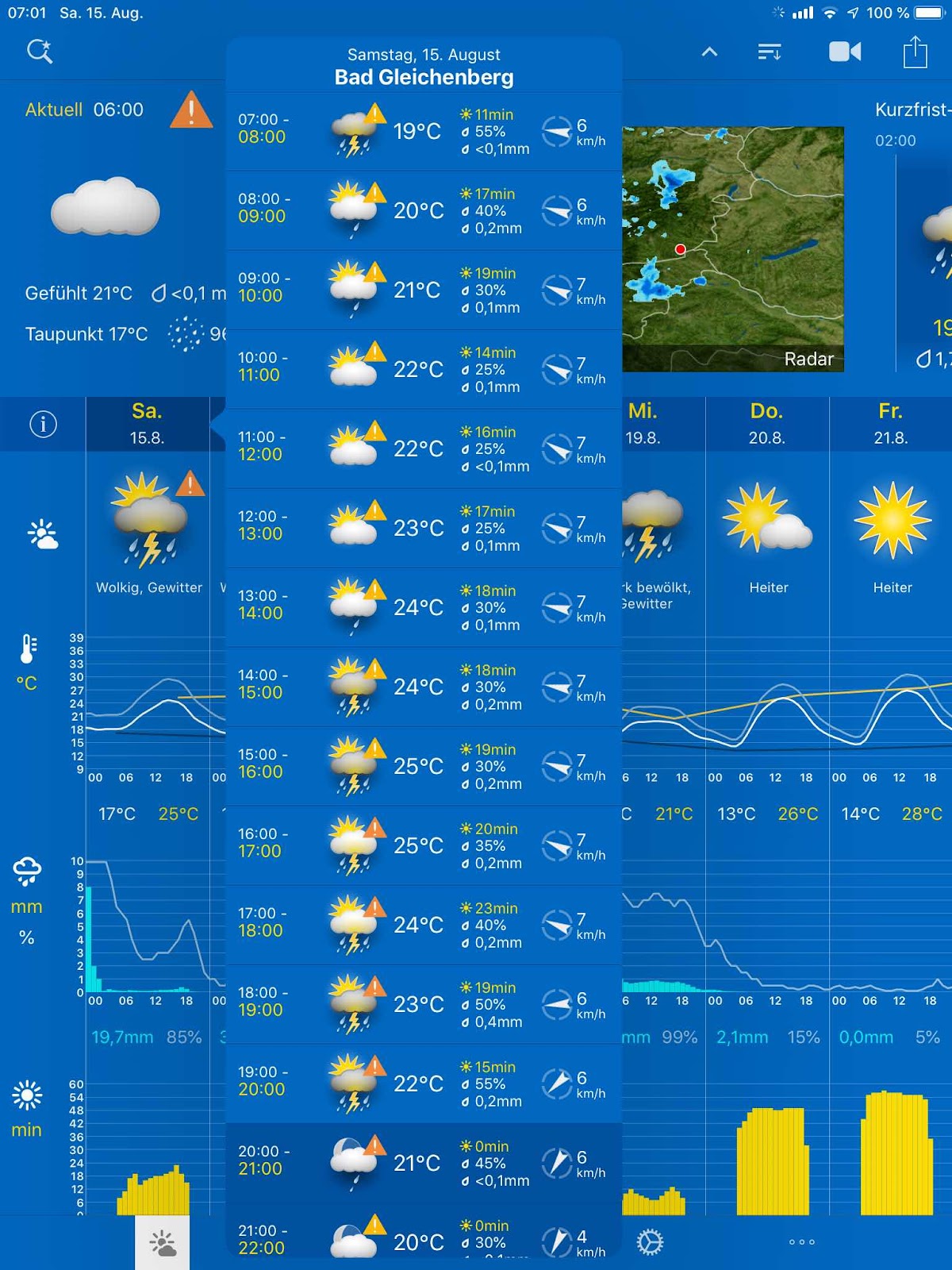The width and height of the screenshot is (952, 1270).
Task: Tap the orange weather warning triangle
Action: pos(191,110)
